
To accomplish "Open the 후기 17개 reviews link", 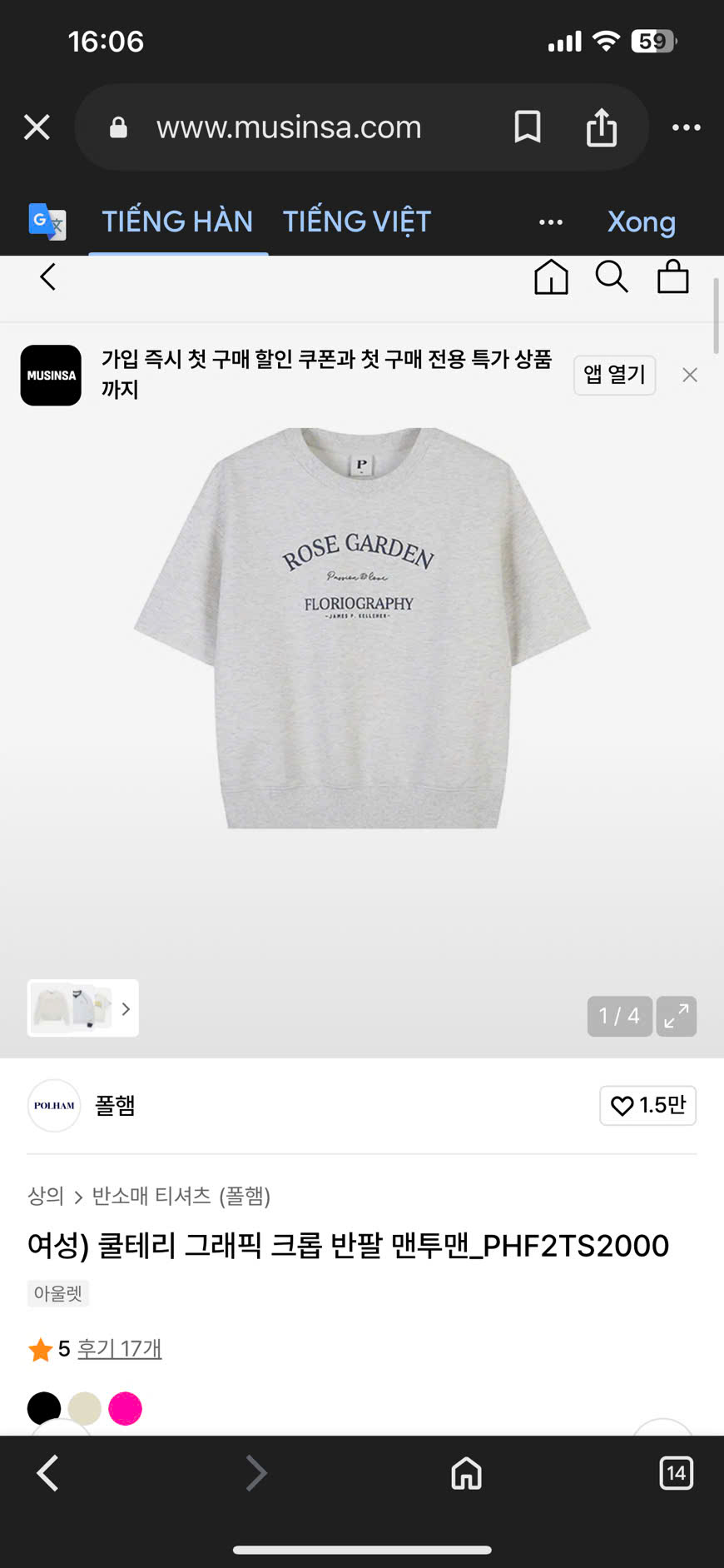I will (x=119, y=1348).
